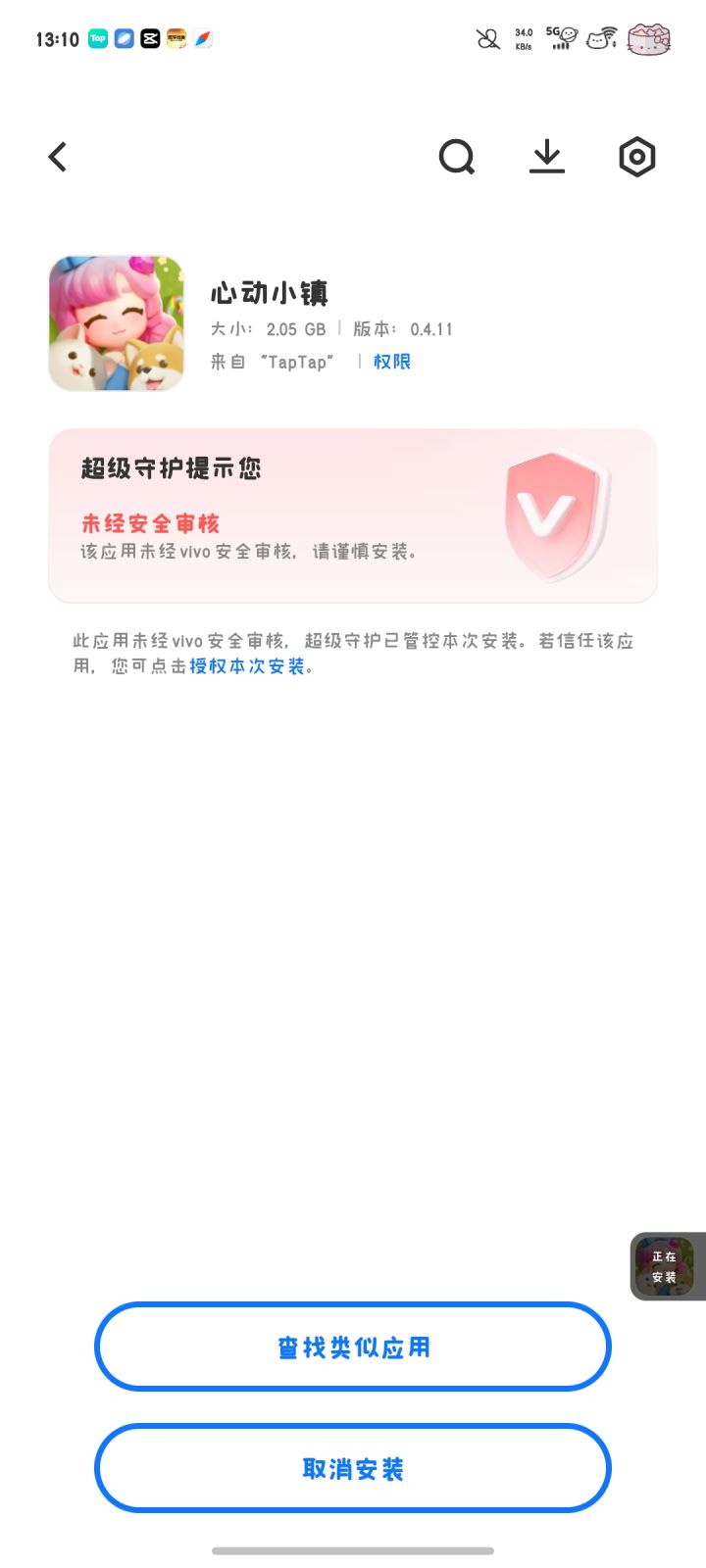This screenshot has height=1568, width=706.
Task: Tap the bottom gesture navigation bar
Action: click(x=353, y=1552)
